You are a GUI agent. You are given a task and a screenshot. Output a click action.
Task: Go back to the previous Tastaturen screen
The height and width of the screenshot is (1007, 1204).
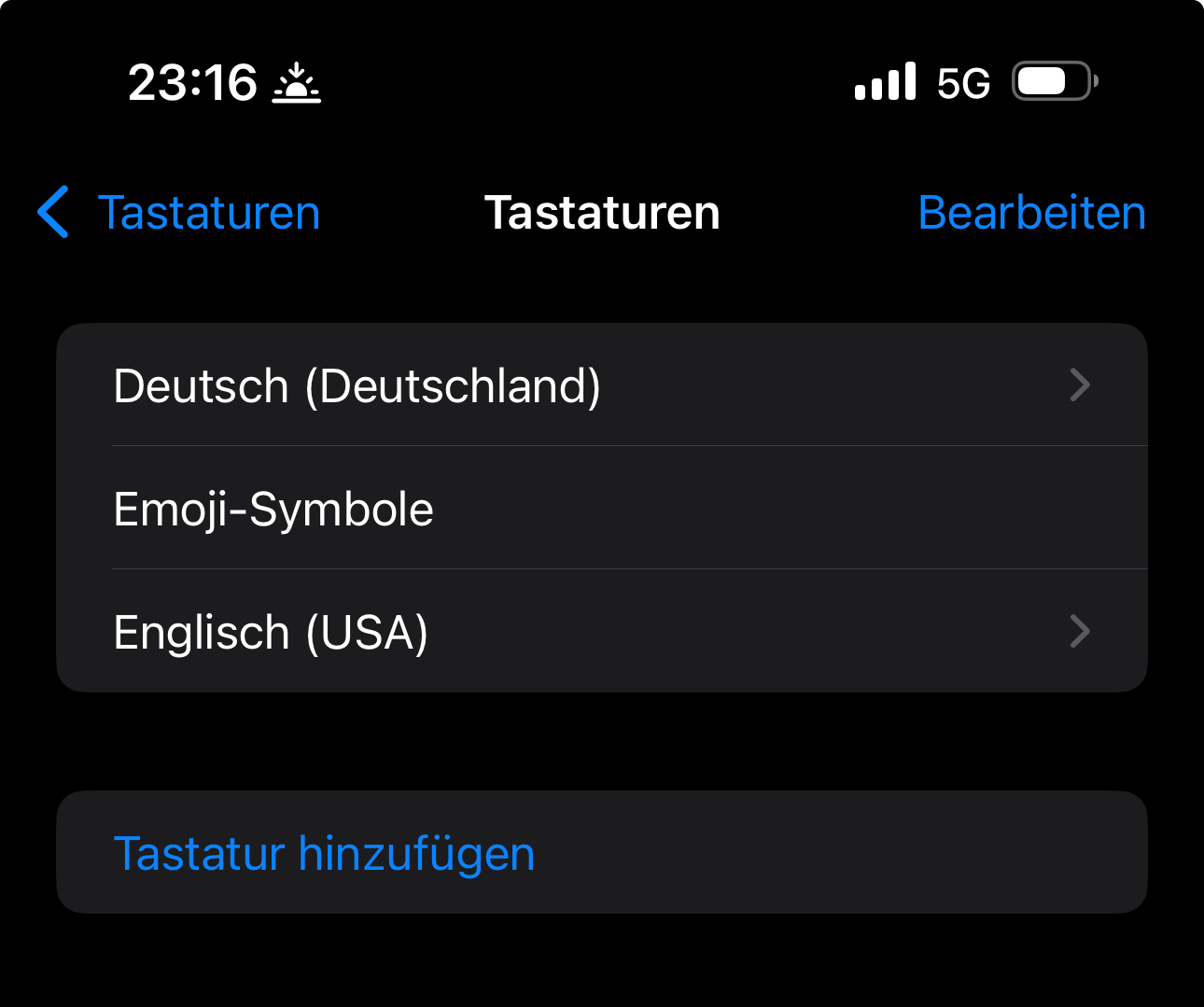tap(179, 213)
